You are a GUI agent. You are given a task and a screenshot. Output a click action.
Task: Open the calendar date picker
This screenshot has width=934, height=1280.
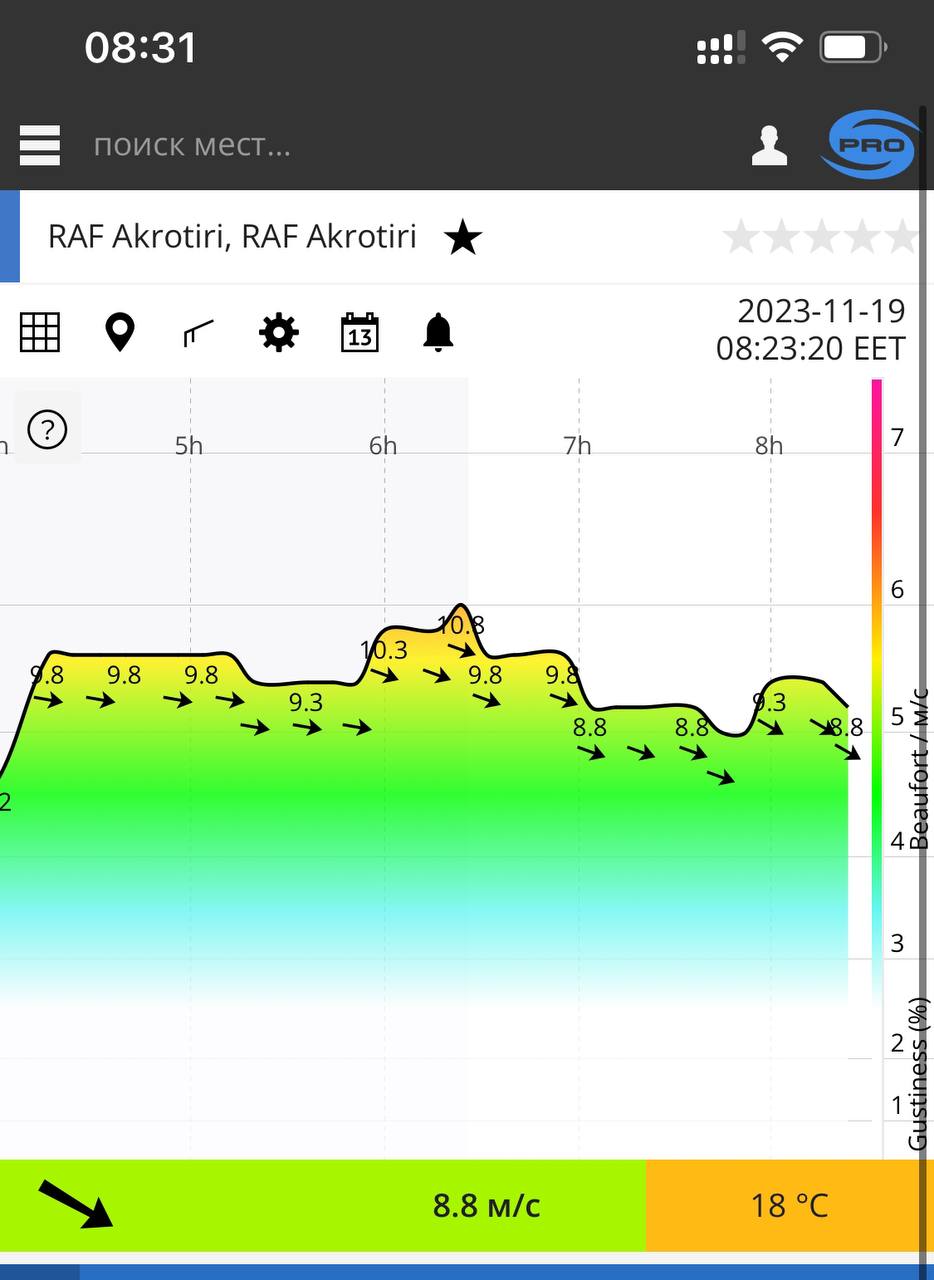tap(359, 332)
